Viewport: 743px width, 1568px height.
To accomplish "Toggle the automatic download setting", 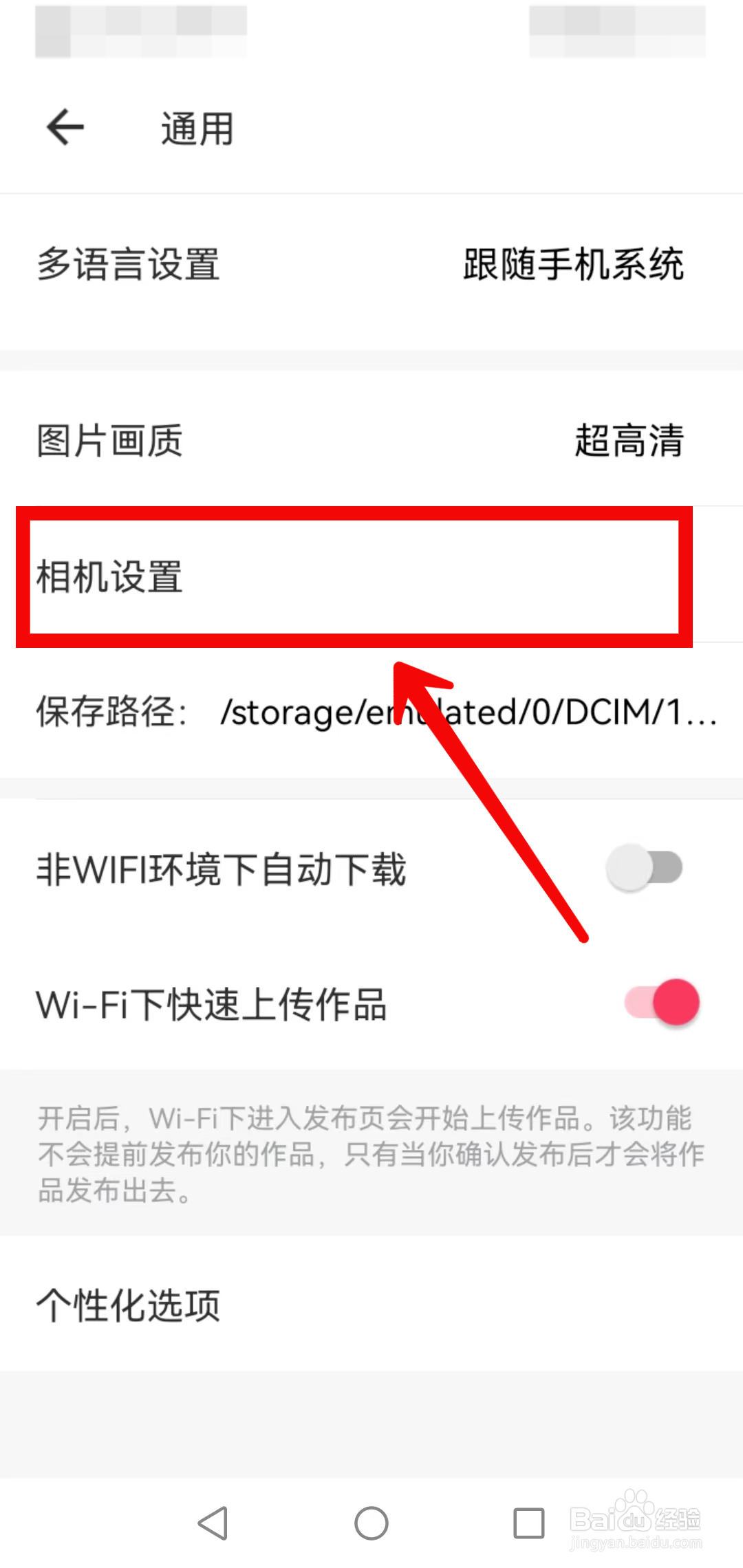I will [645, 869].
